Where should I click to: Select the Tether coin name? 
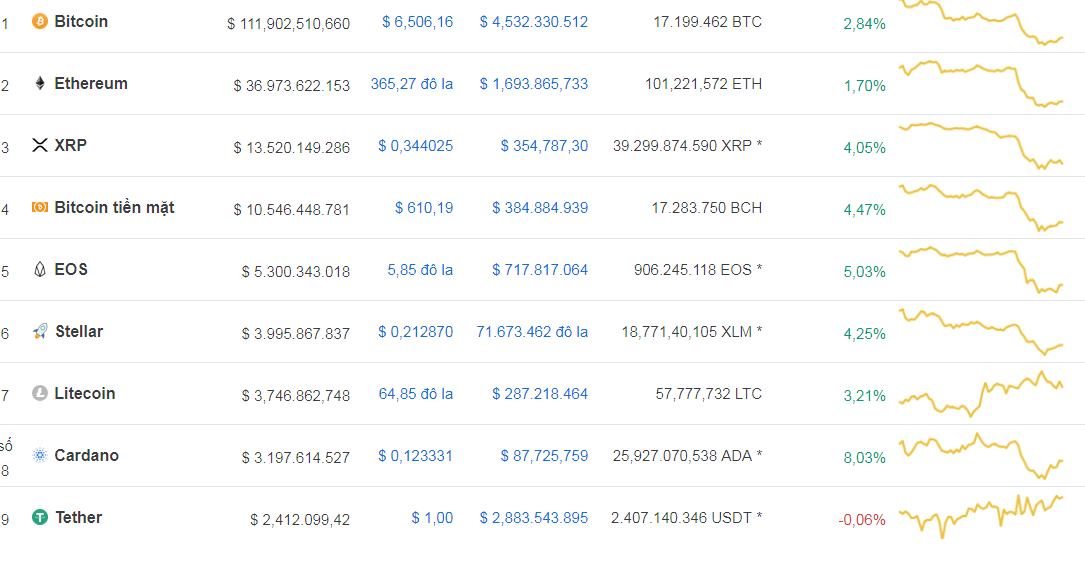pyautogui.click(x=78, y=517)
